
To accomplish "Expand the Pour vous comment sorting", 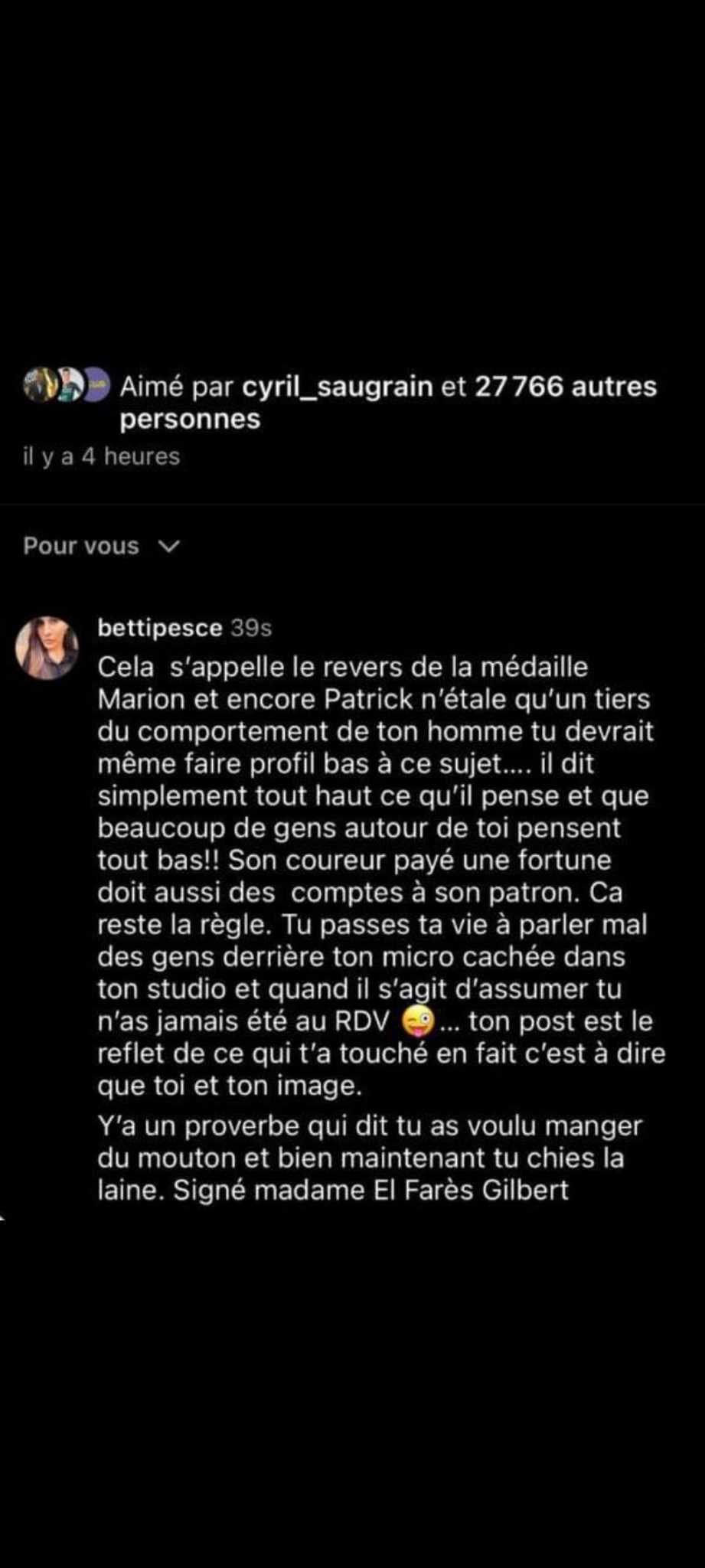I will (101, 546).
